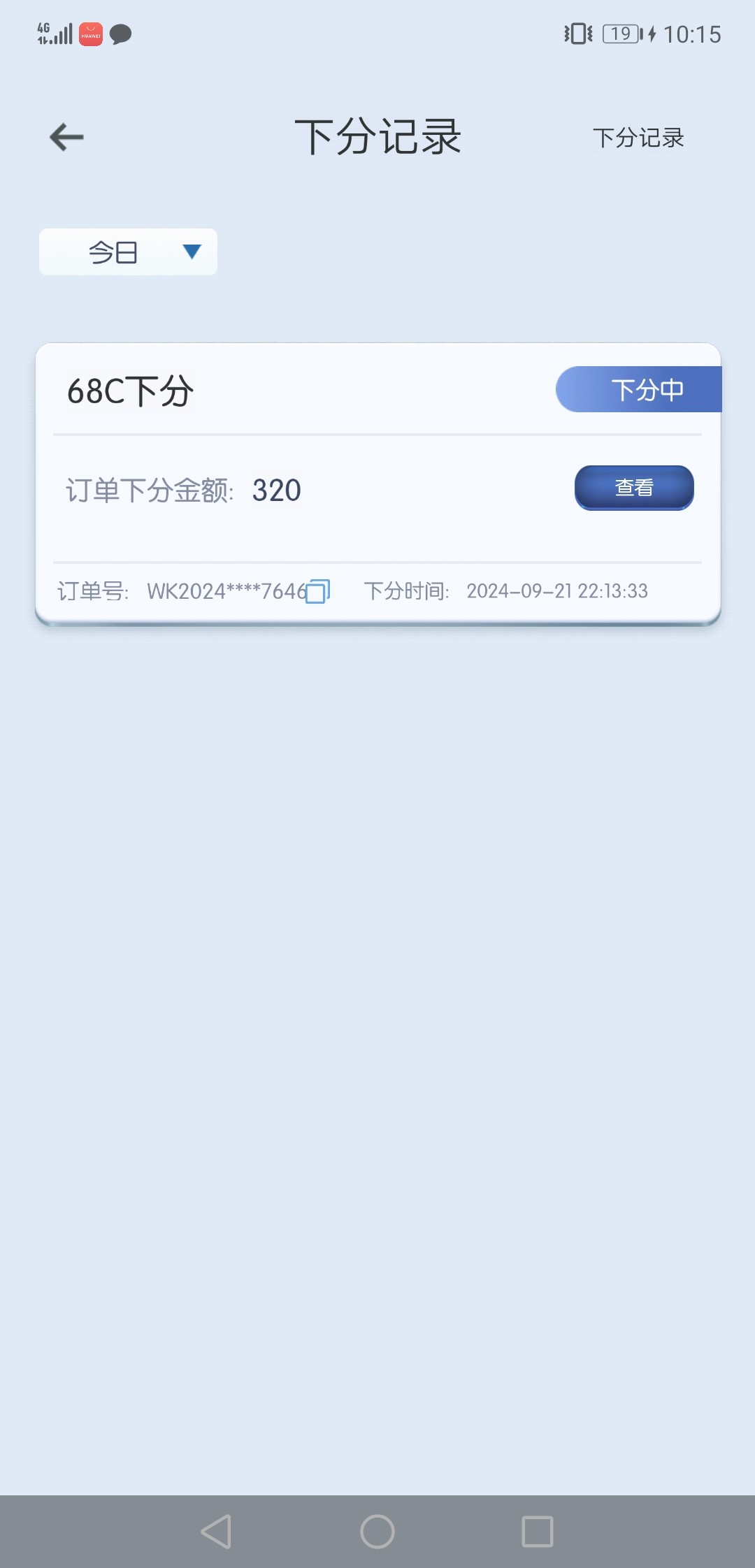
Task: Go back using the top-left arrow
Action: [x=66, y=137]
